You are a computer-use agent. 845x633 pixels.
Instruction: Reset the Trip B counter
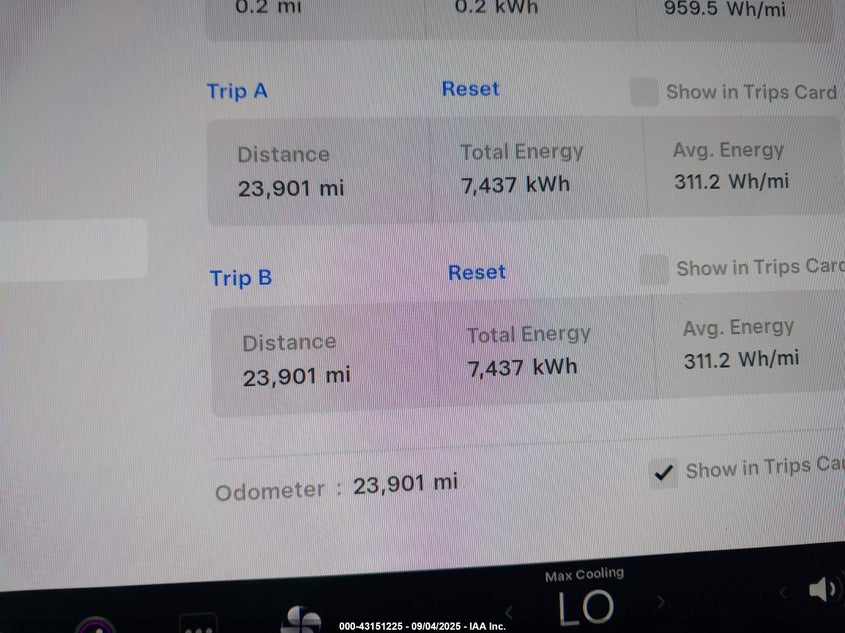476,272
